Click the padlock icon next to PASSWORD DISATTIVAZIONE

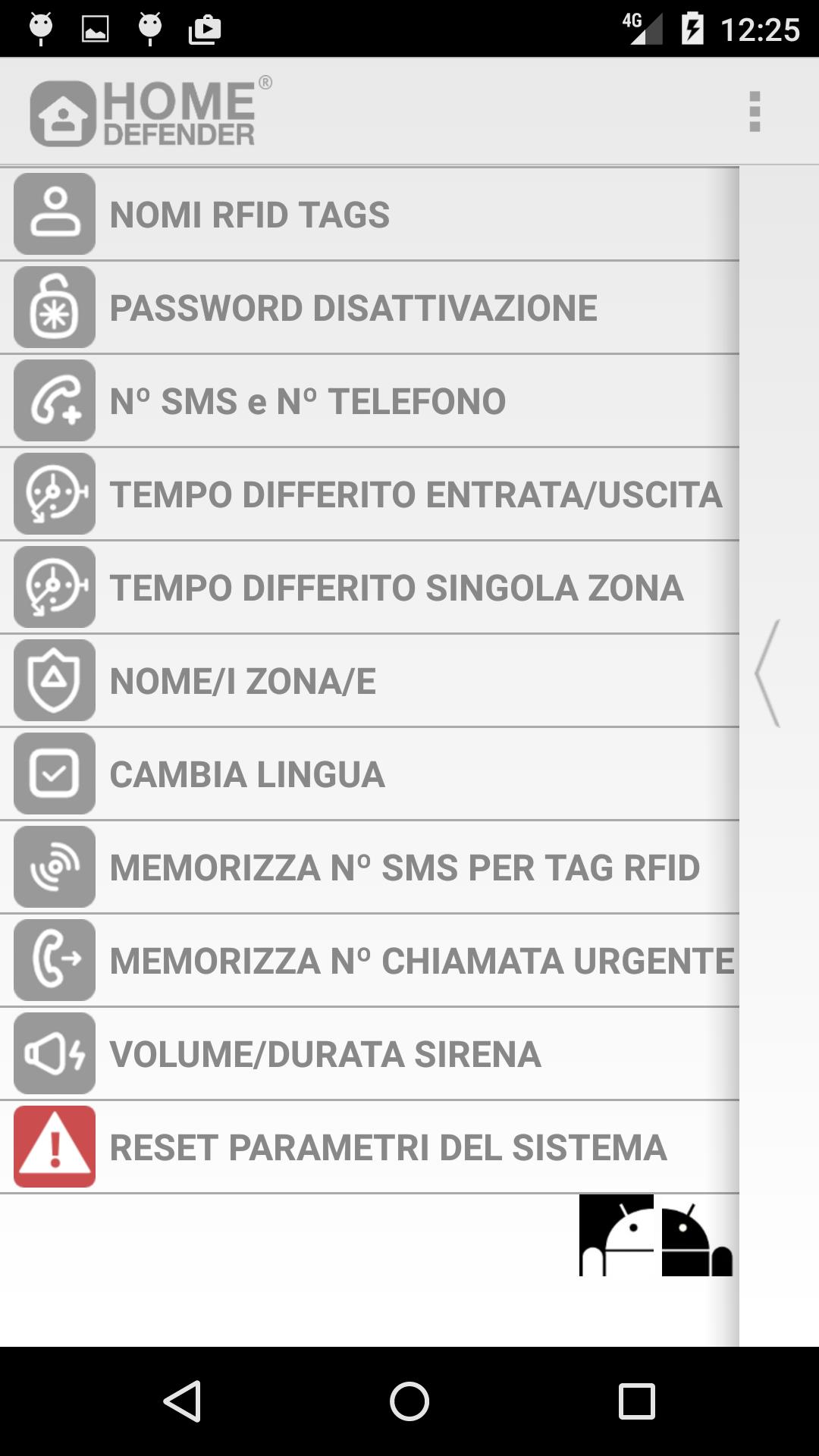[54, 307]
